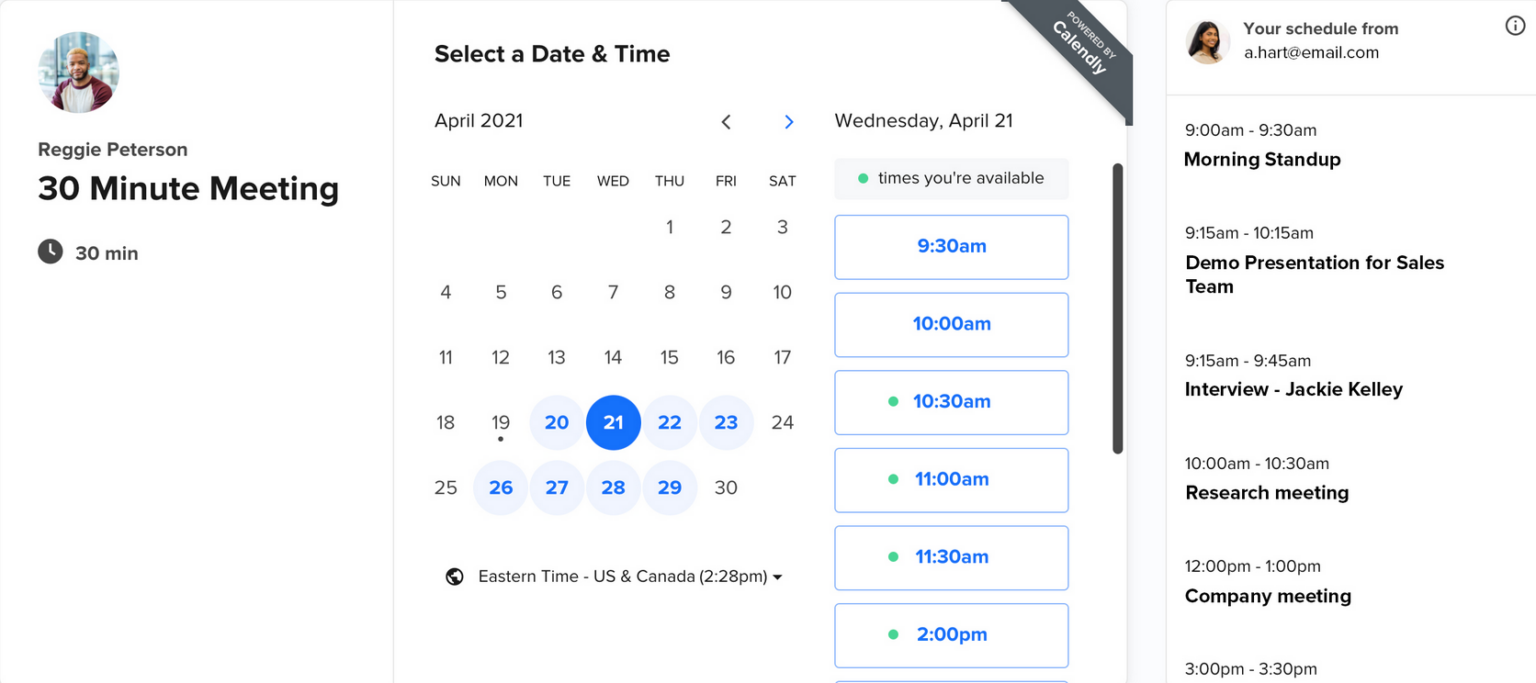Pick April 29 on the calendar

670,488
